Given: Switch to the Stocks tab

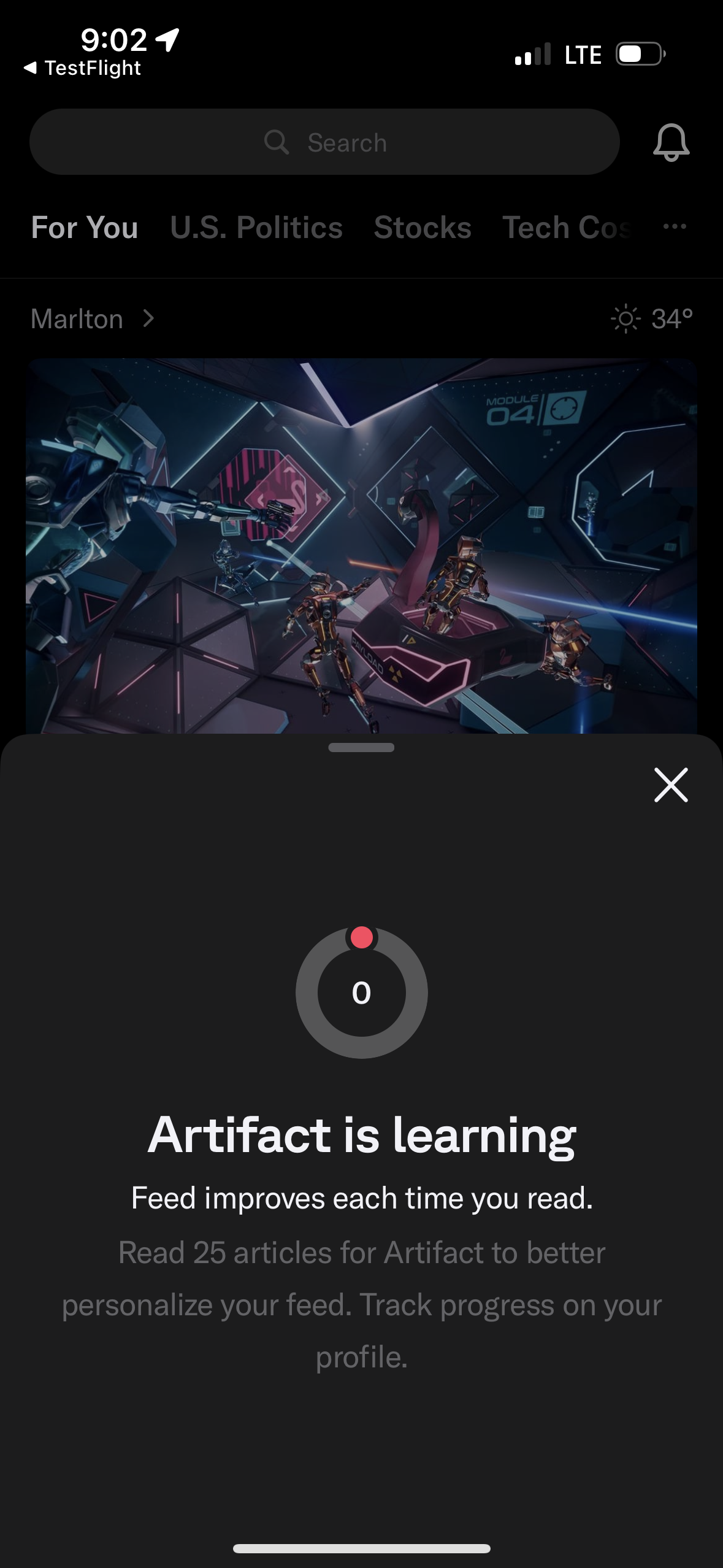Looking at the screenshot, I should point(423,228).
